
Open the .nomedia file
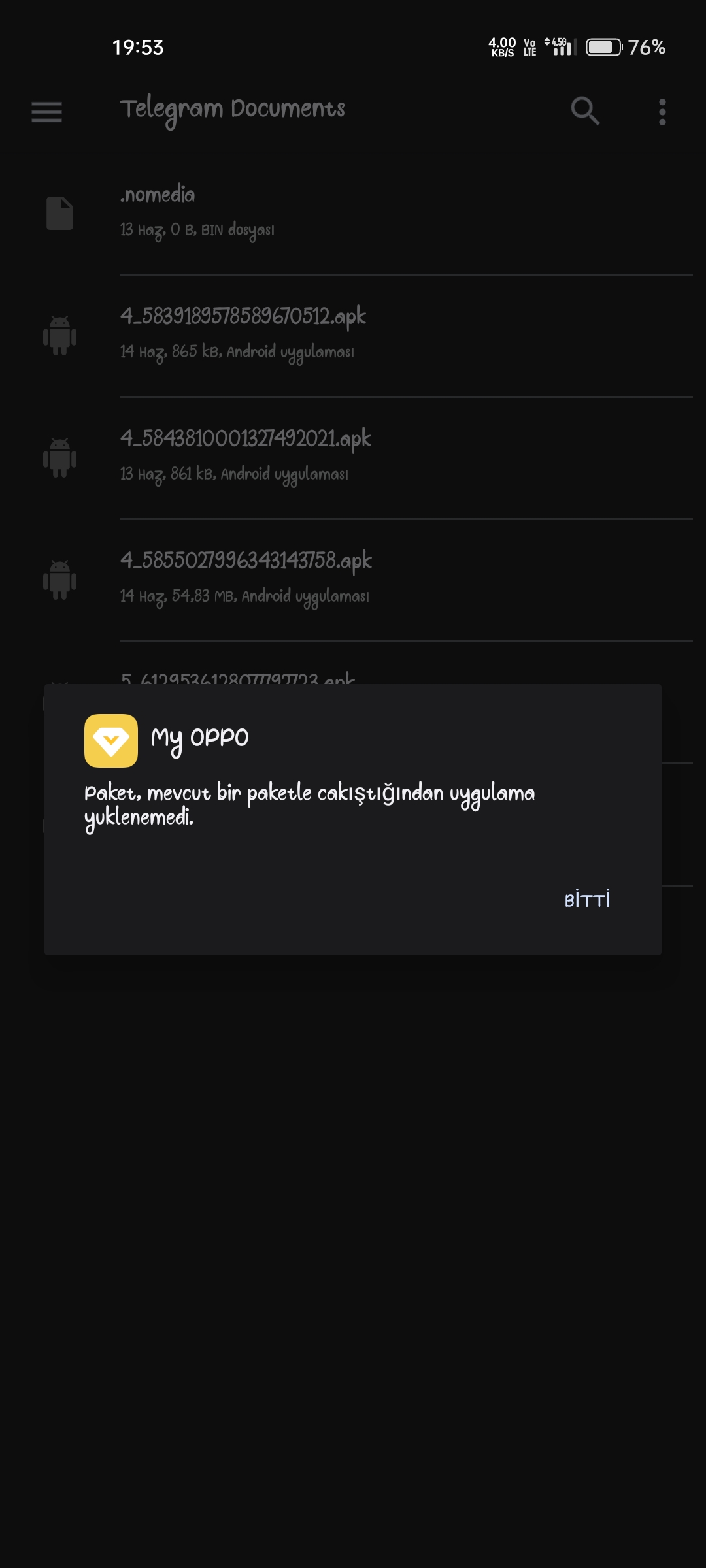[353, 213]
